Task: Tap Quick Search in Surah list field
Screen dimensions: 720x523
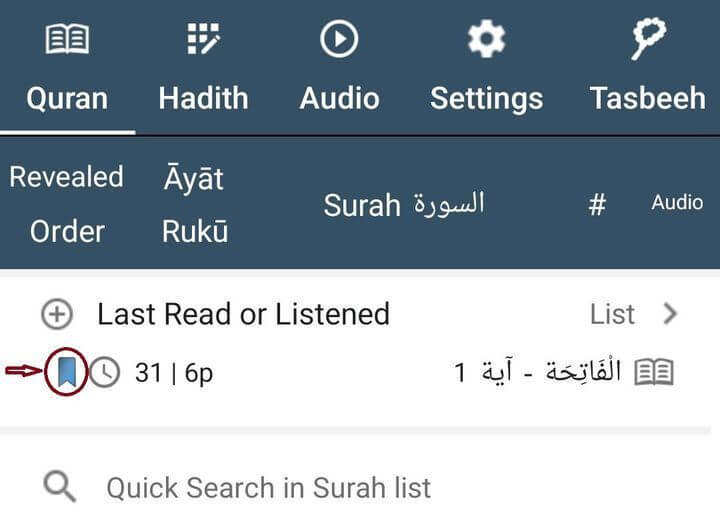Action: (360, 488)
